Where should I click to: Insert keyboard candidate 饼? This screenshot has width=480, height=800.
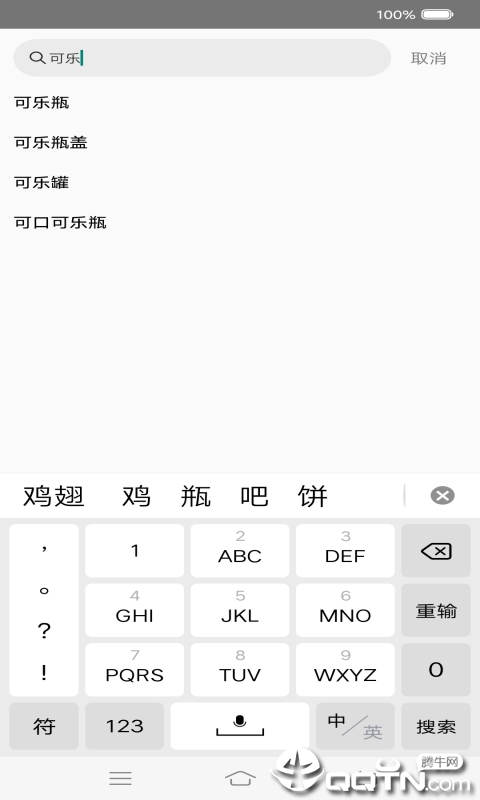click(312, 496)
